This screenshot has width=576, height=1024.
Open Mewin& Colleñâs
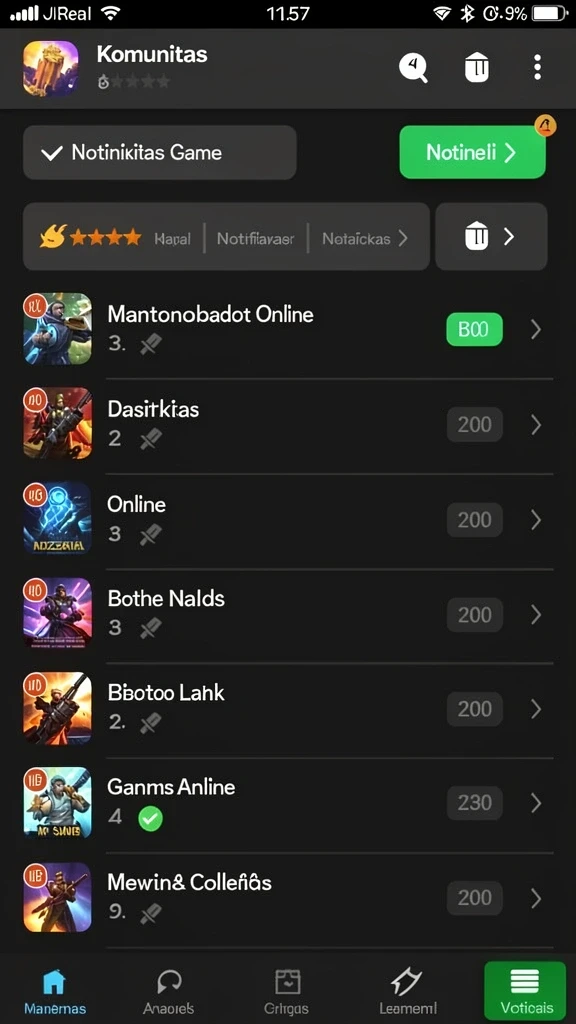tap(288, 899)
